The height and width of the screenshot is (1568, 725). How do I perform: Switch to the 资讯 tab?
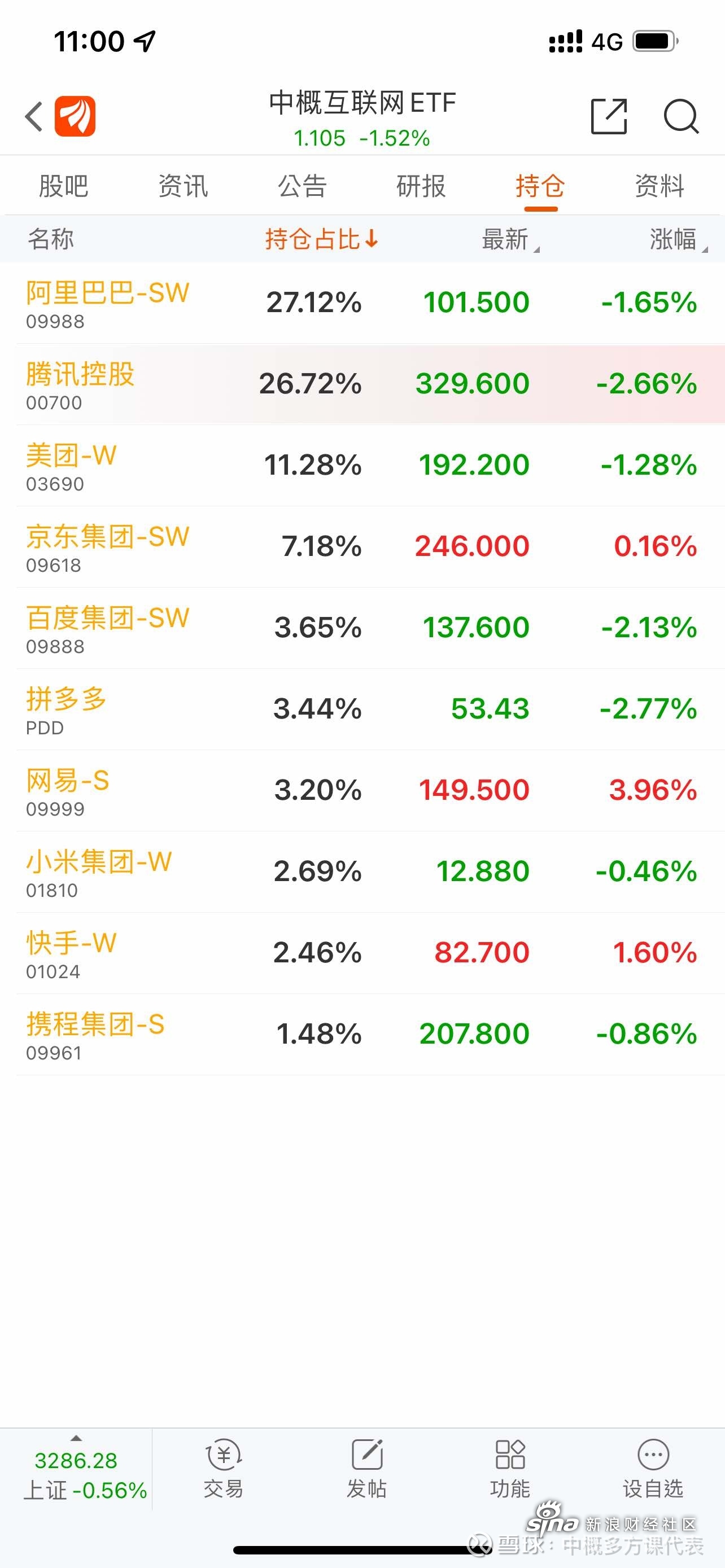(184, 186)
